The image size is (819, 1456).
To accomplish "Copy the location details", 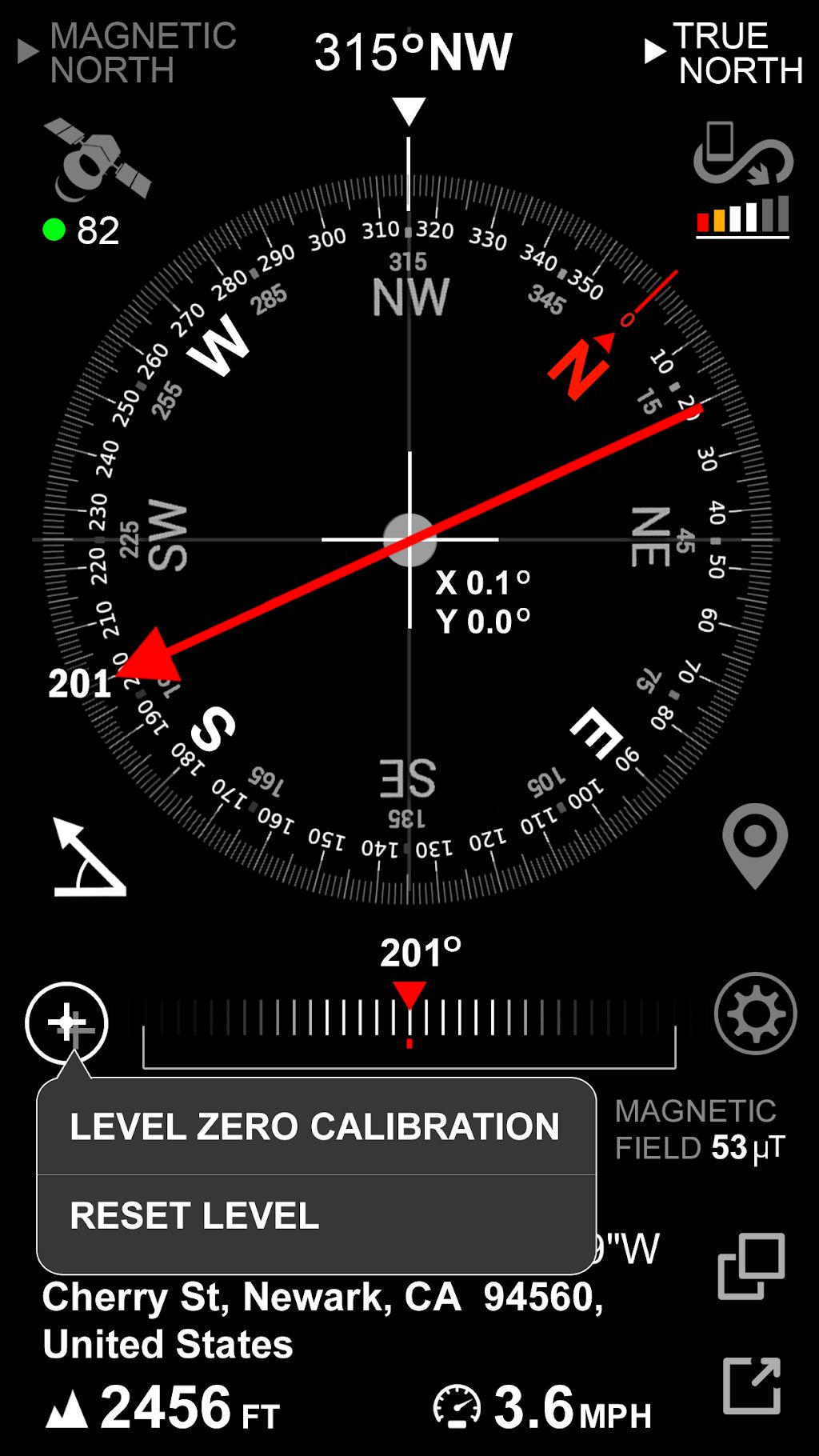I will (752, 1266).
